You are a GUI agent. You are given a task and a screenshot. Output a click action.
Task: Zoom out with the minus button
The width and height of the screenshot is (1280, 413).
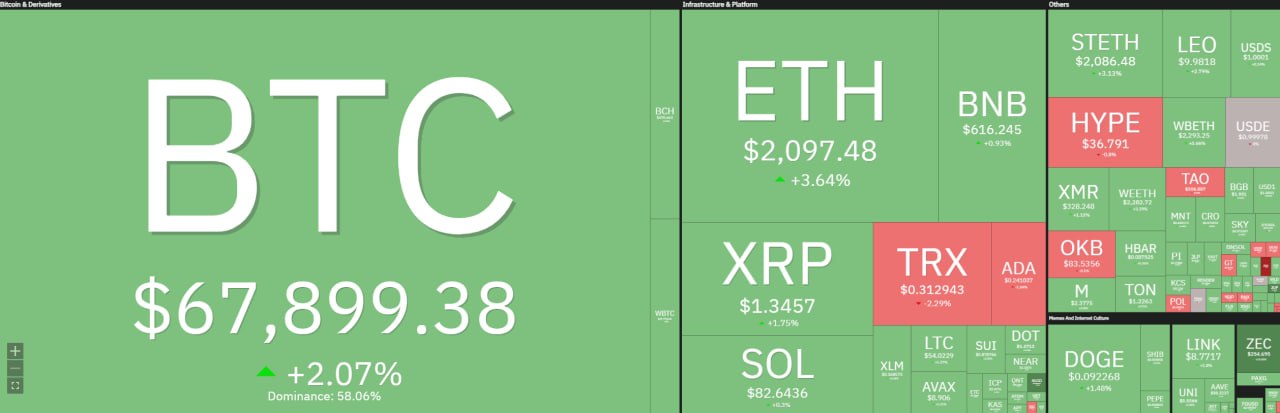click(15, 368)
